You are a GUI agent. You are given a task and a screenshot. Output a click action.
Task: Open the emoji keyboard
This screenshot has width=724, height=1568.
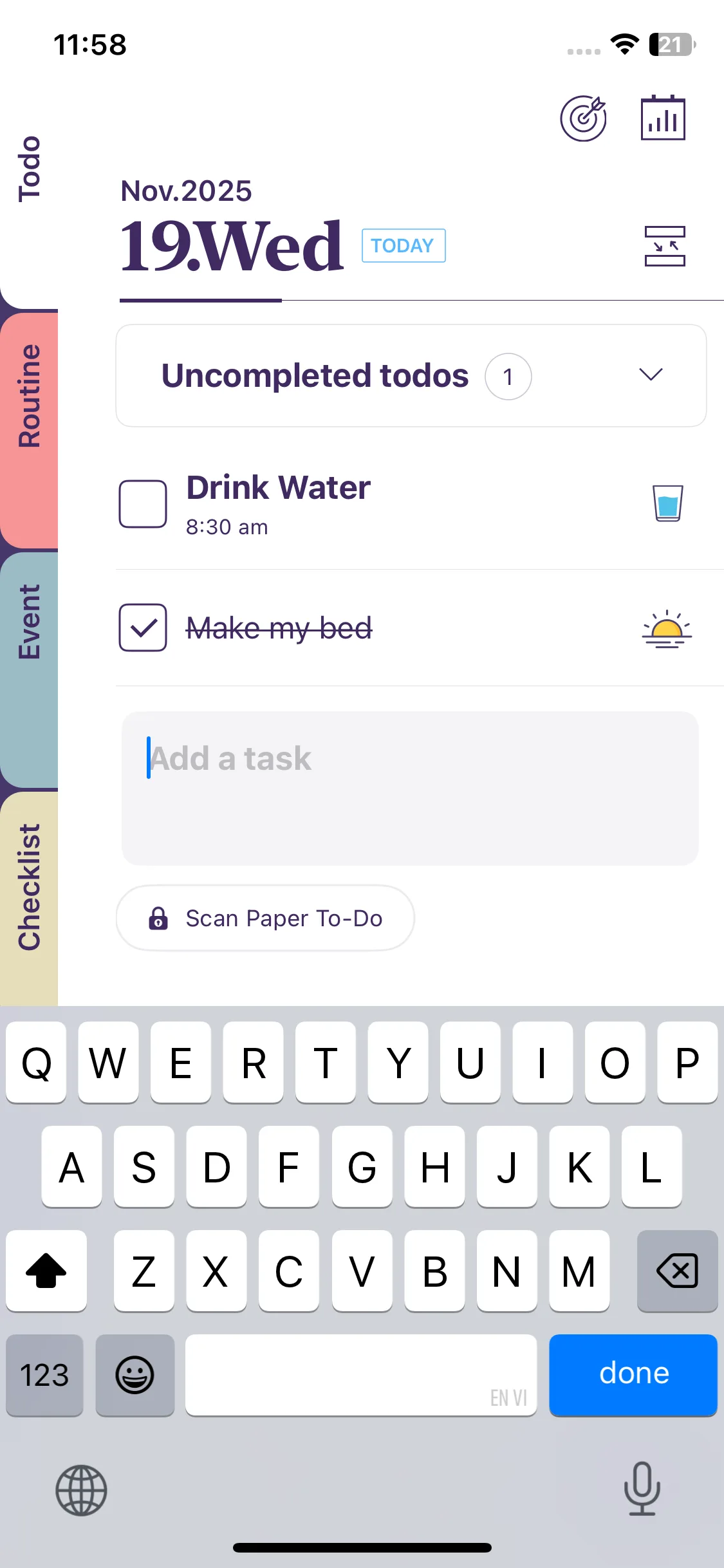click(135, 1375)
